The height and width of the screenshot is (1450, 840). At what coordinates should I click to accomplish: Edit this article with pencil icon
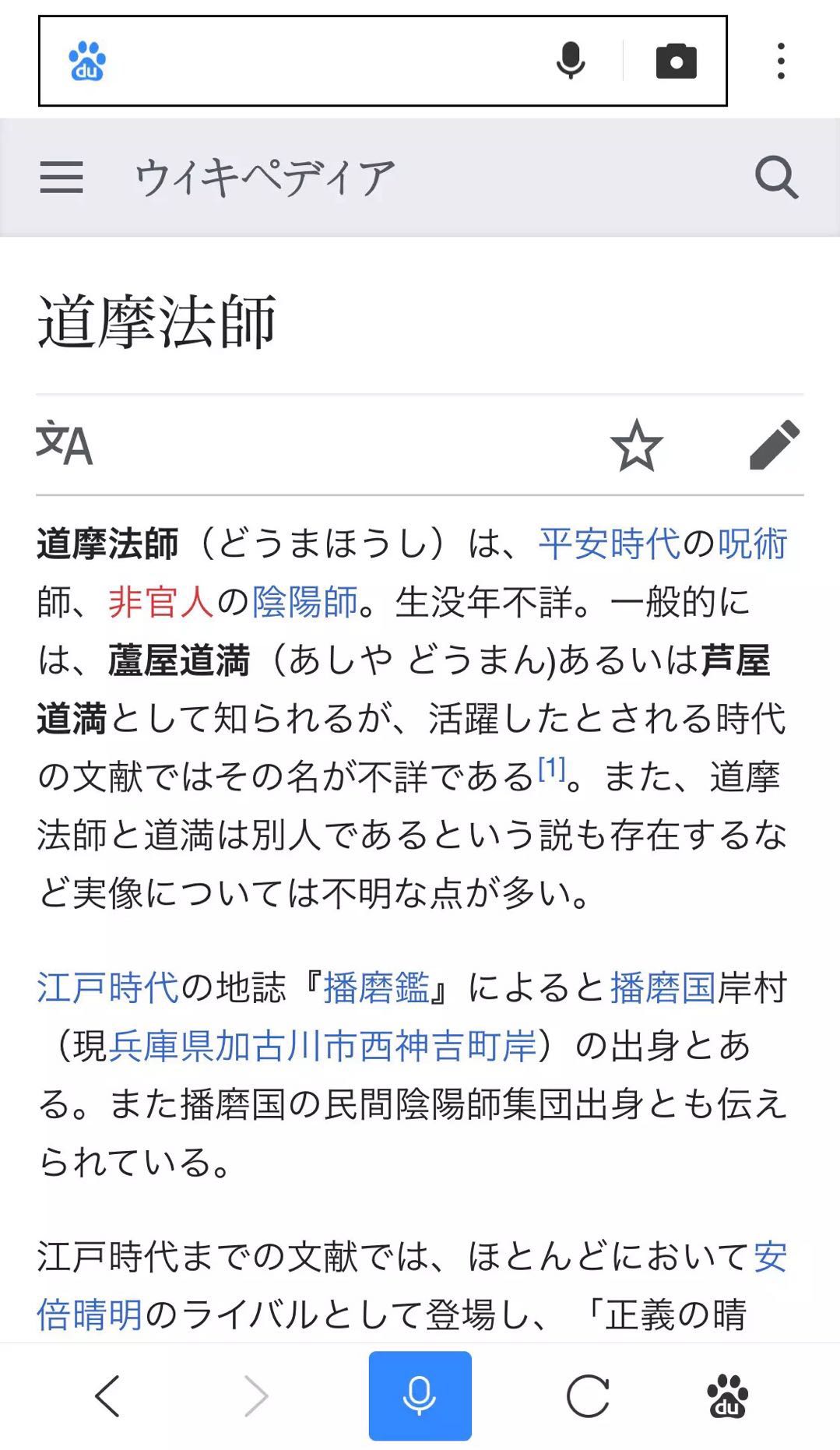tap(774, 445)
